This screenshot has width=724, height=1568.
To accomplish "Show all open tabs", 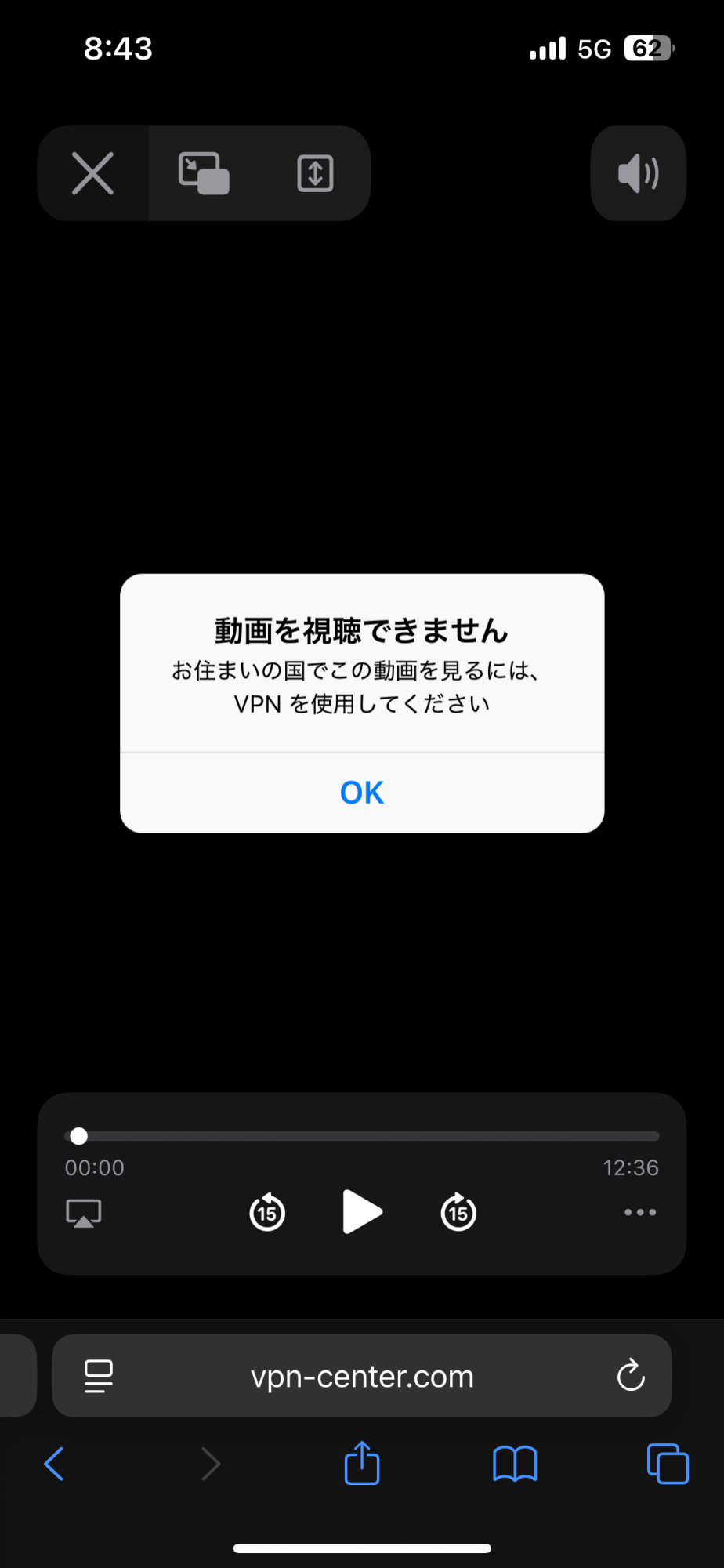I will pos(668,1464).
